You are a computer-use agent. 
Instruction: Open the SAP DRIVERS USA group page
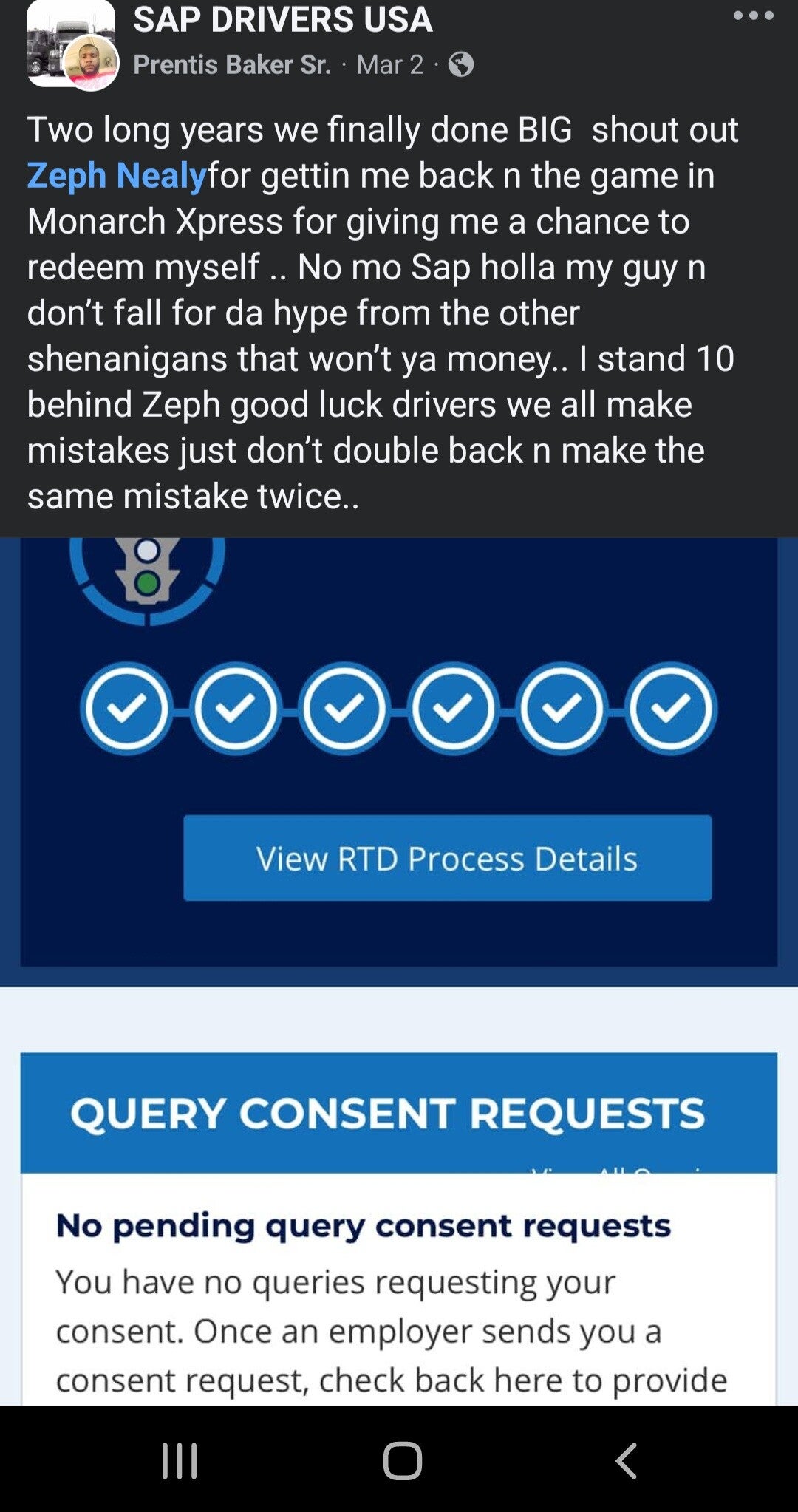pyautogui.click(x=282, y=20)
